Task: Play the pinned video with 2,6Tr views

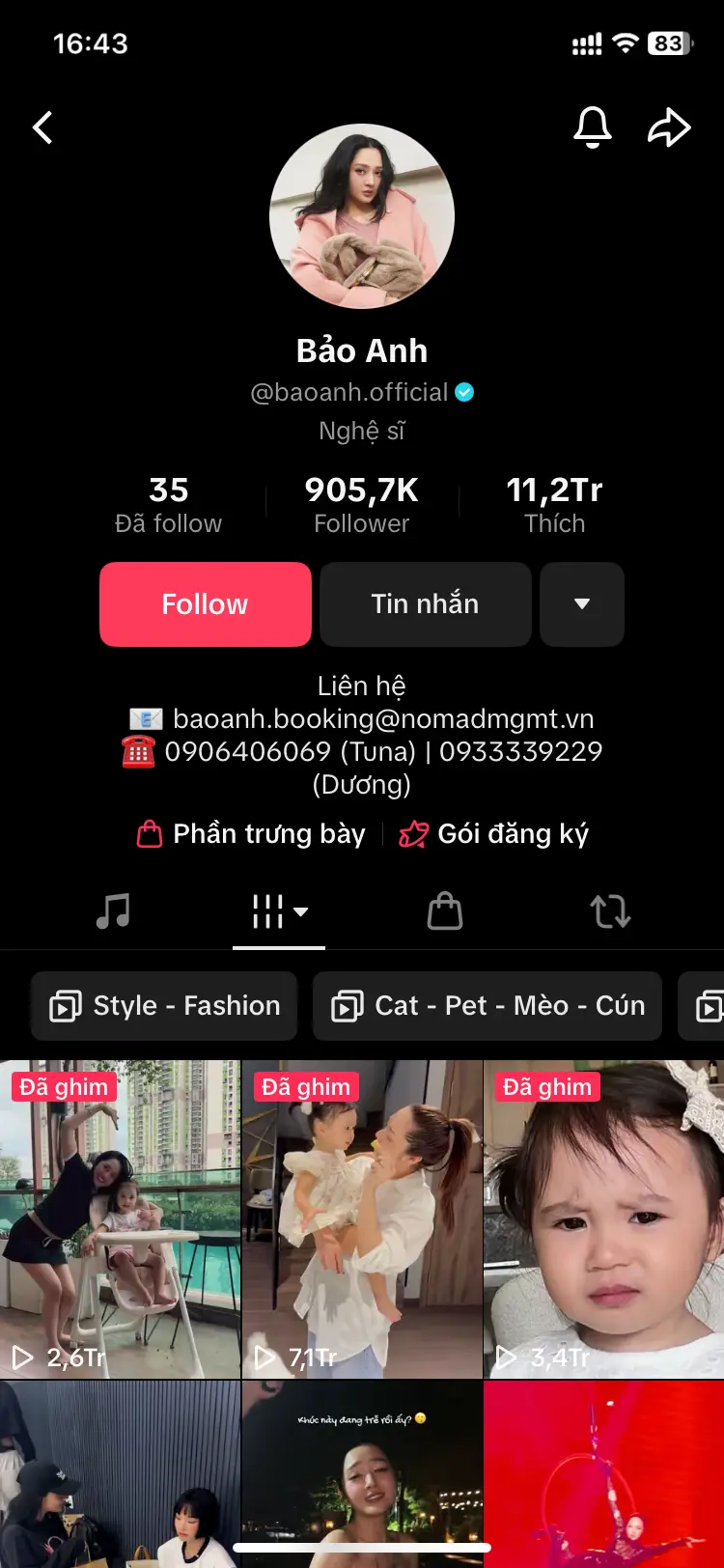Action: (120, 1219)
